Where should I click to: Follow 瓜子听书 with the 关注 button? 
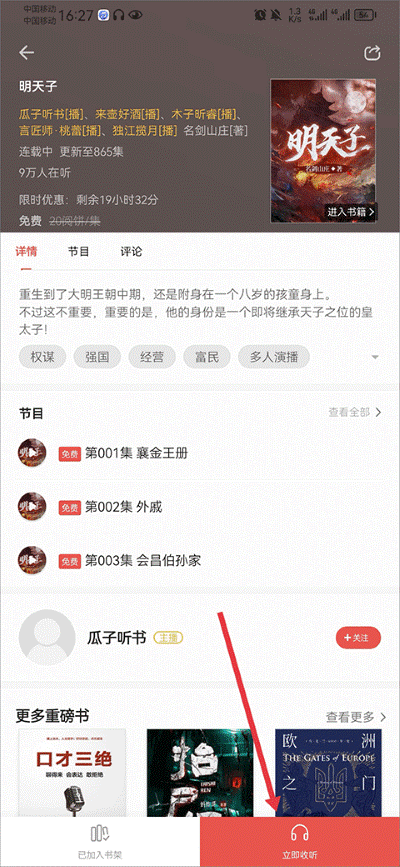click(x=359, y=638)
